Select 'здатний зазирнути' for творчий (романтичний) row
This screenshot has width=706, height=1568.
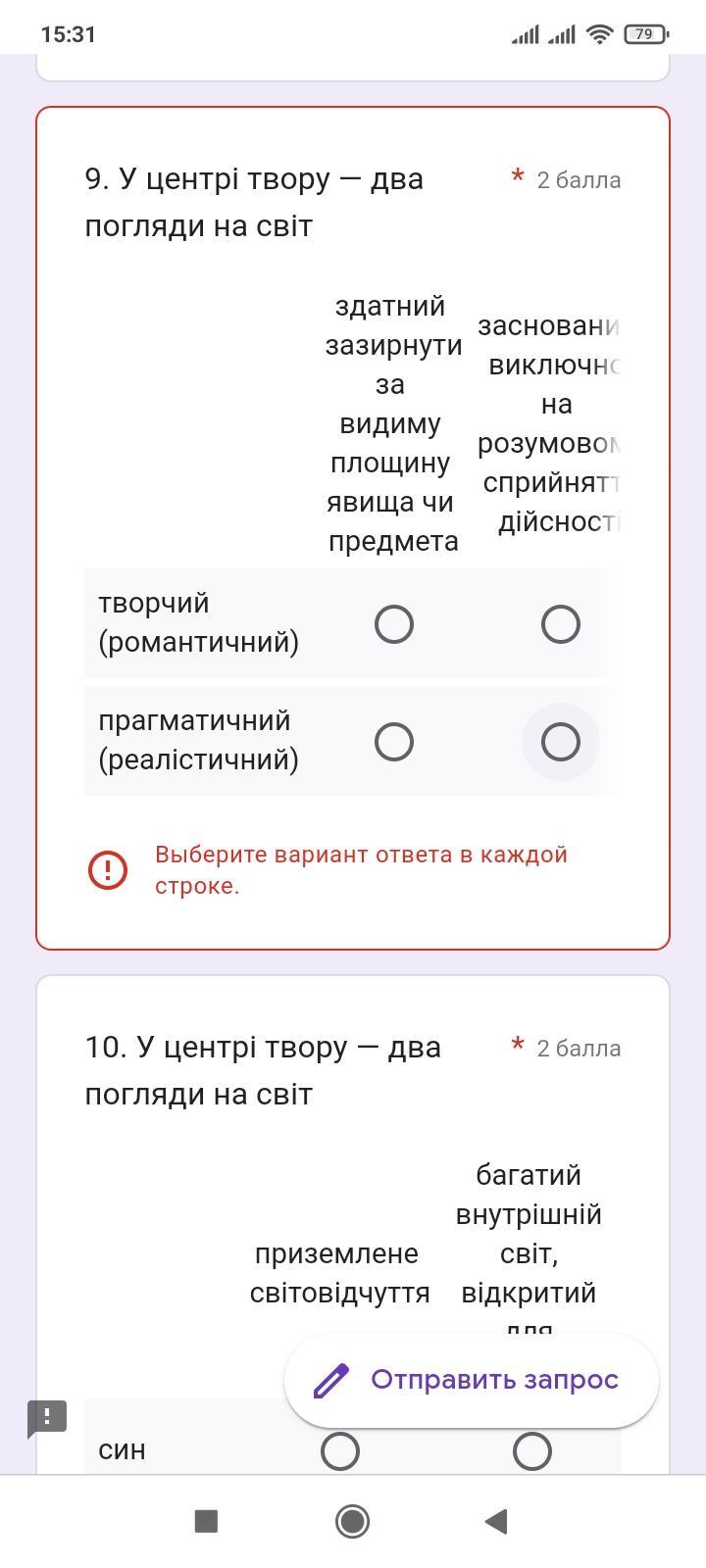394,624
